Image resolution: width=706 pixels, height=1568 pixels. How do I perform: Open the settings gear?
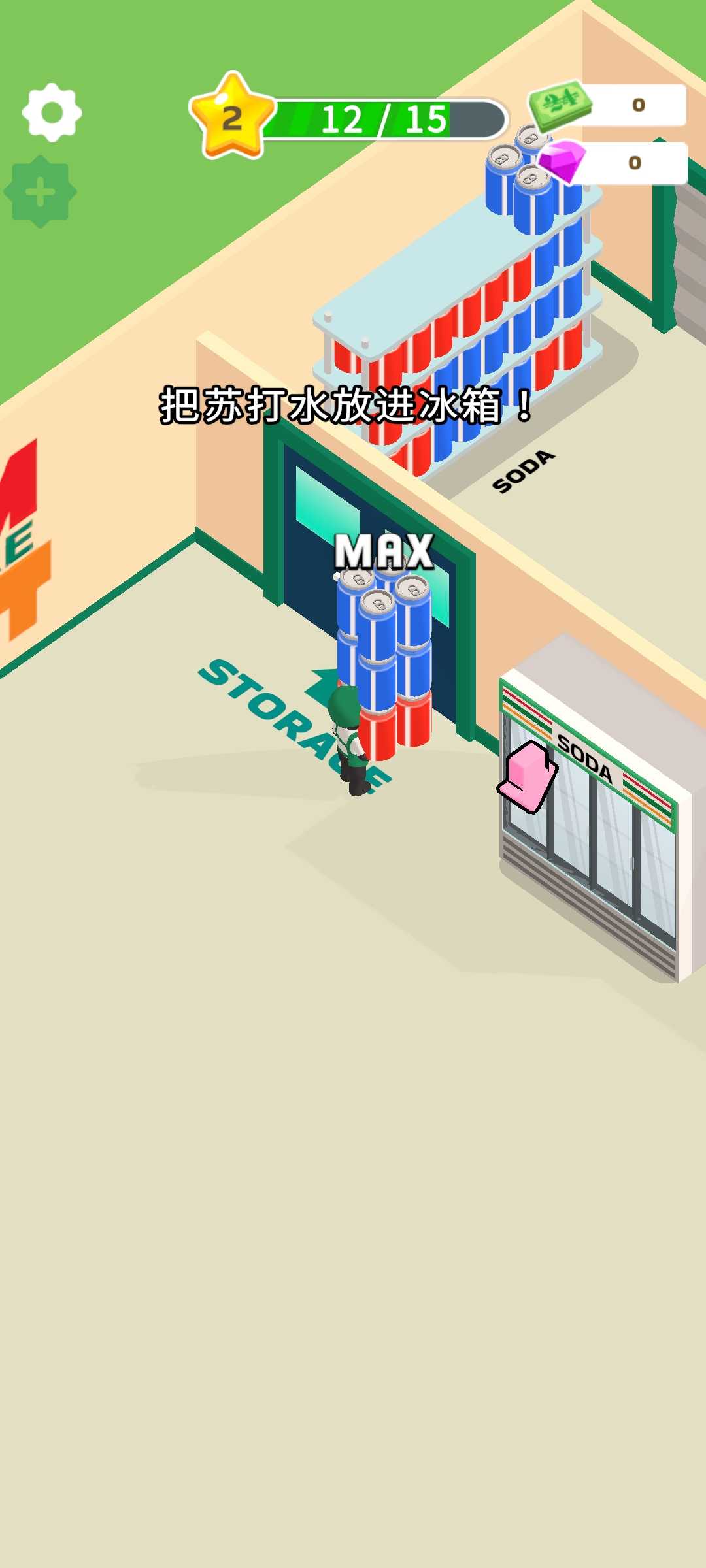pyautogui.click(x=52, y=112)
